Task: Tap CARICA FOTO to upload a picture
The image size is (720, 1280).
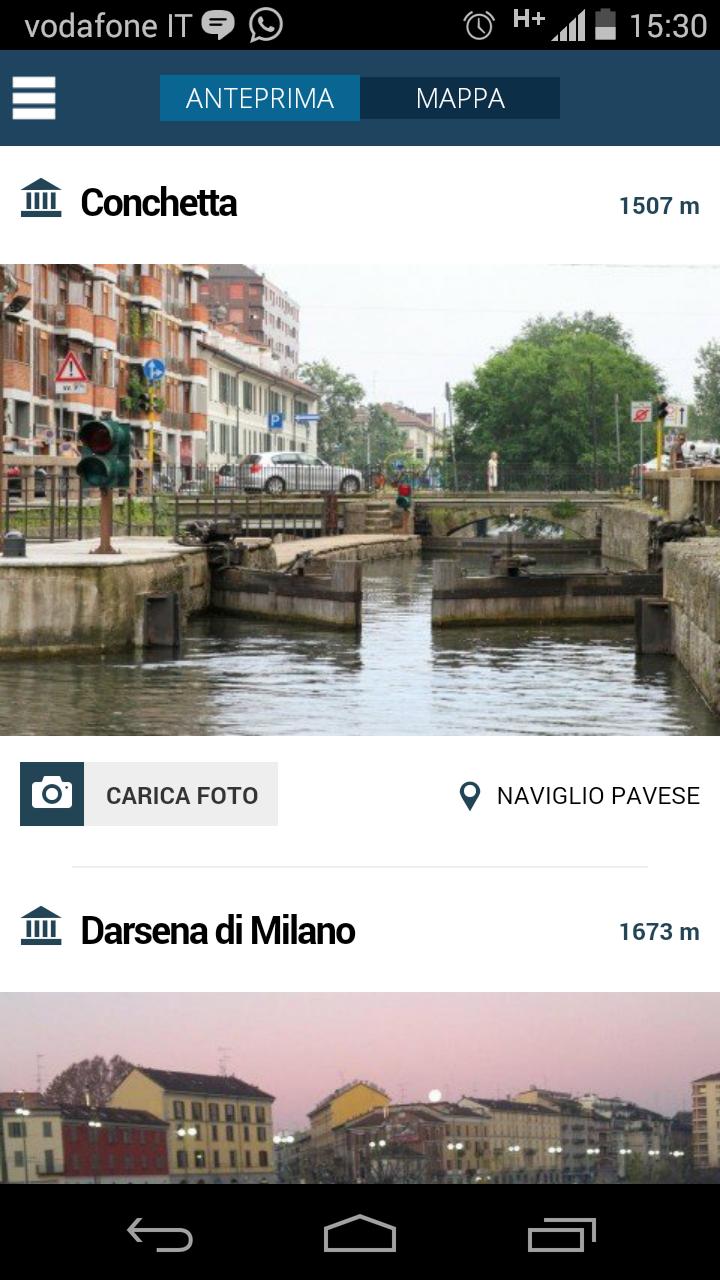Action: tap(181, 794)
